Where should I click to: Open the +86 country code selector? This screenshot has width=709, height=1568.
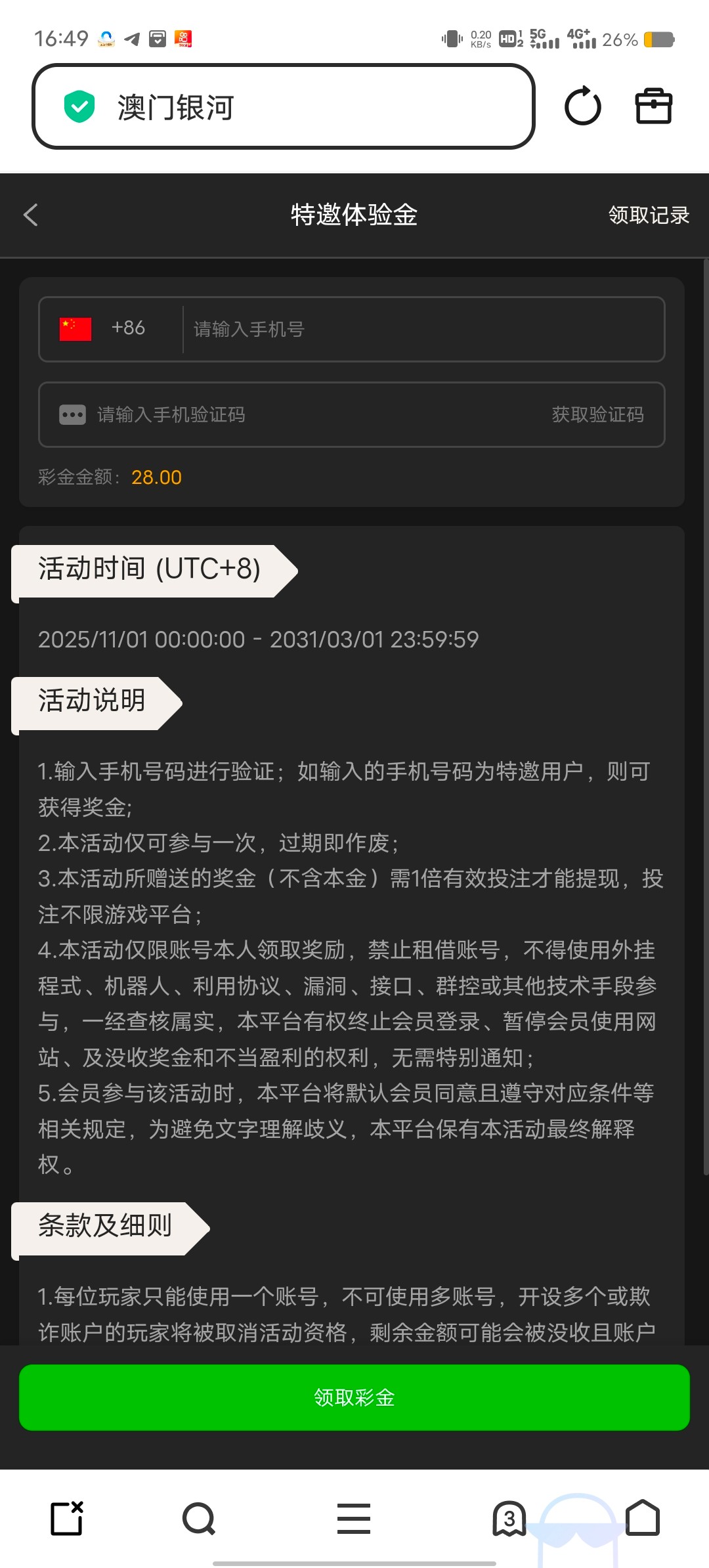coord(129,328)
